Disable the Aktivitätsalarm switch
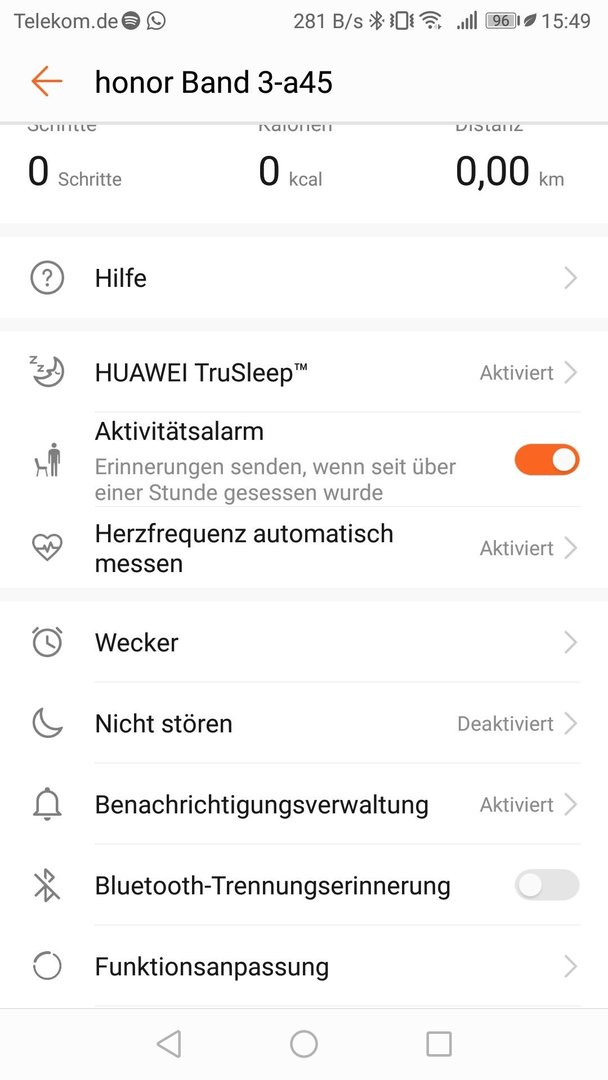The height and width of the screenshot is (1080, 608). 547,460
